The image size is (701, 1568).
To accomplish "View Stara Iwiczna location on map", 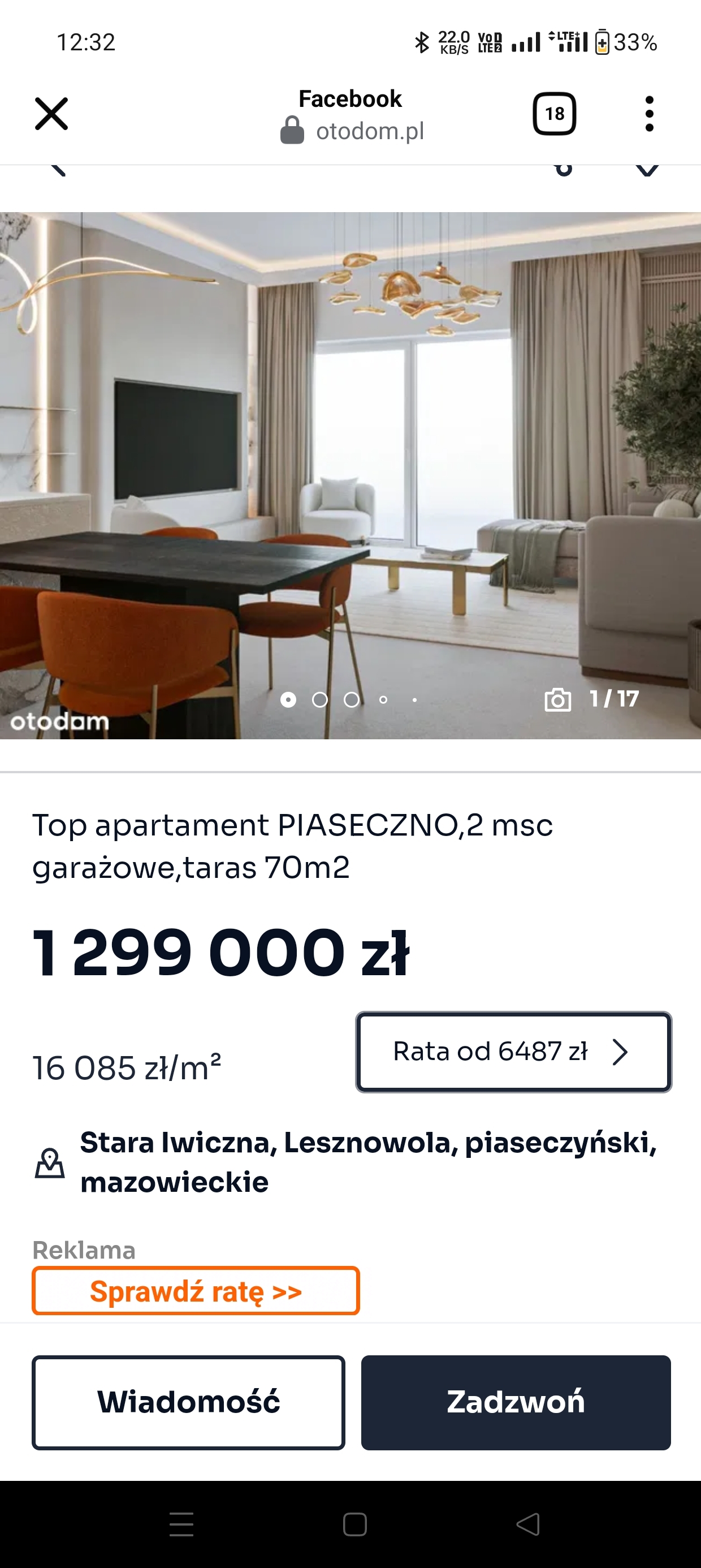I will pos(367,1161).
